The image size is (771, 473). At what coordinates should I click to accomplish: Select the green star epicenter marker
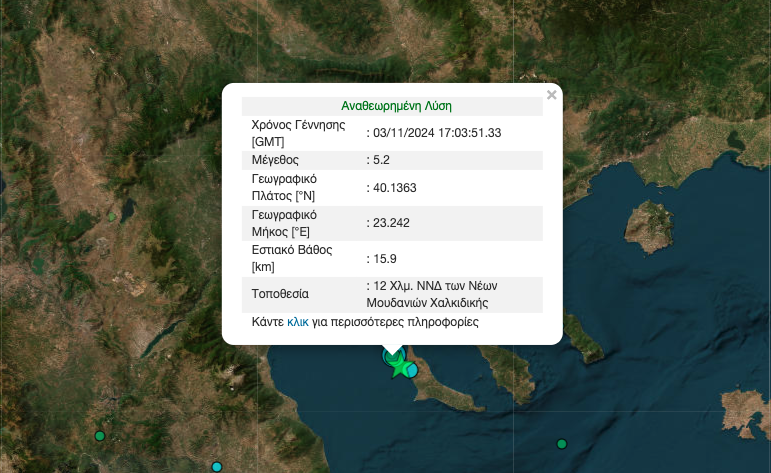point(401,367)
